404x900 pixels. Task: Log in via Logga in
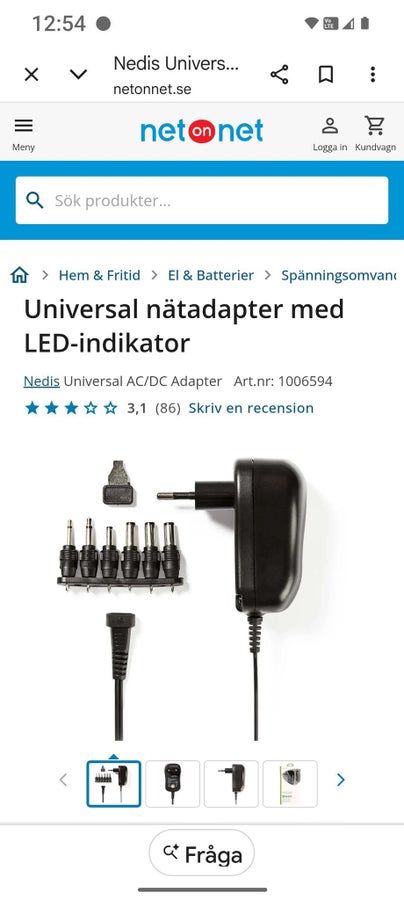tap(330, 134)
